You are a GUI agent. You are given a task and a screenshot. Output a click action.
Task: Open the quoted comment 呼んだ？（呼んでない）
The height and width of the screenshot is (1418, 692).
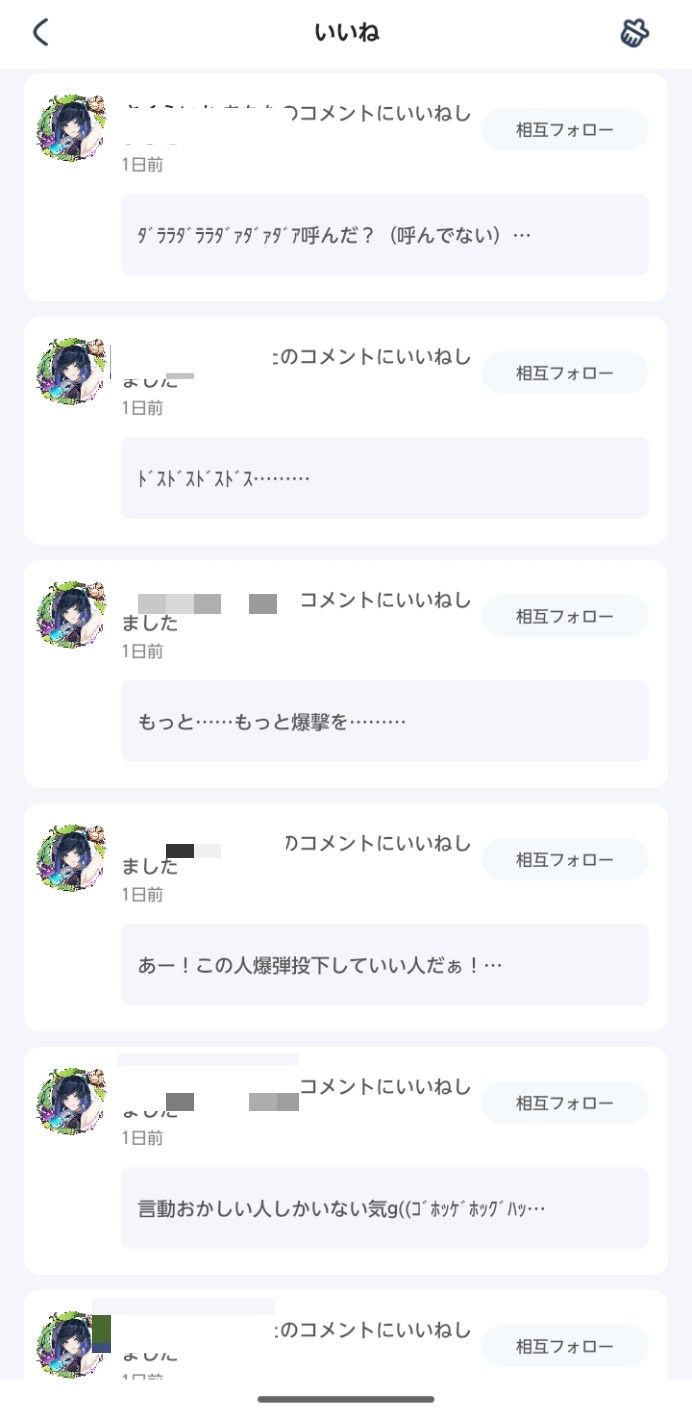[384, 235]
